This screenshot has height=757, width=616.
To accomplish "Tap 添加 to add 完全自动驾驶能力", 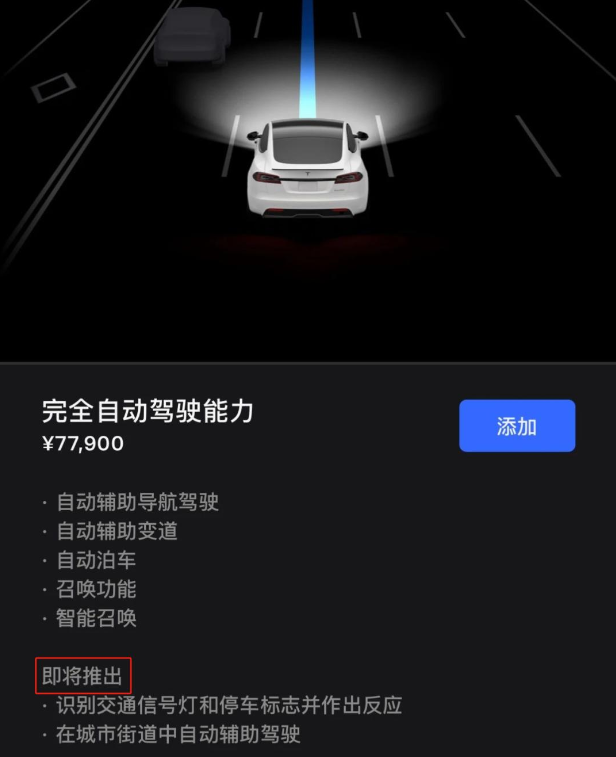I will pos(516,426).
